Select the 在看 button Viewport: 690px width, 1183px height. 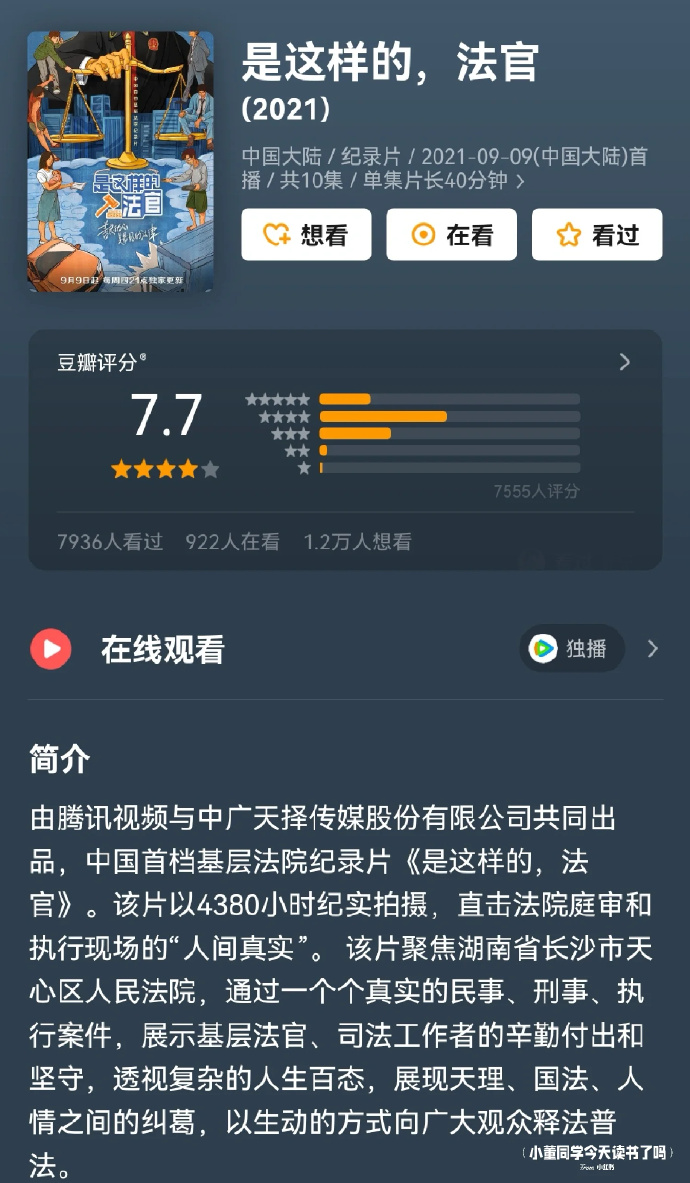coord(451,235)
